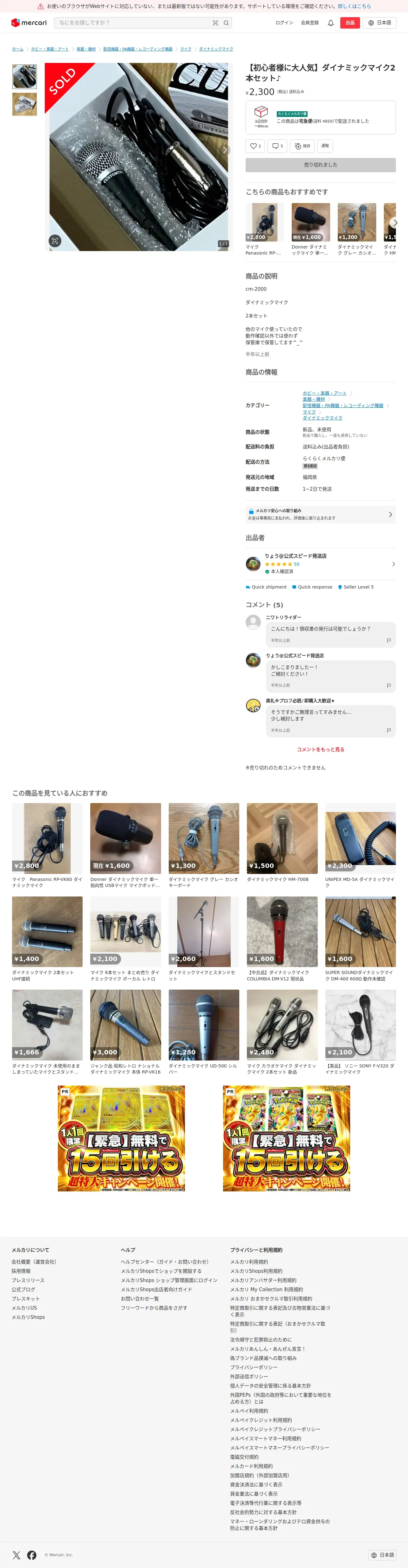This screenshot has height=1568, width=408.
Task: Open the ダイナミックマイク breadcrumb link
Action: (x=215, y=49)
